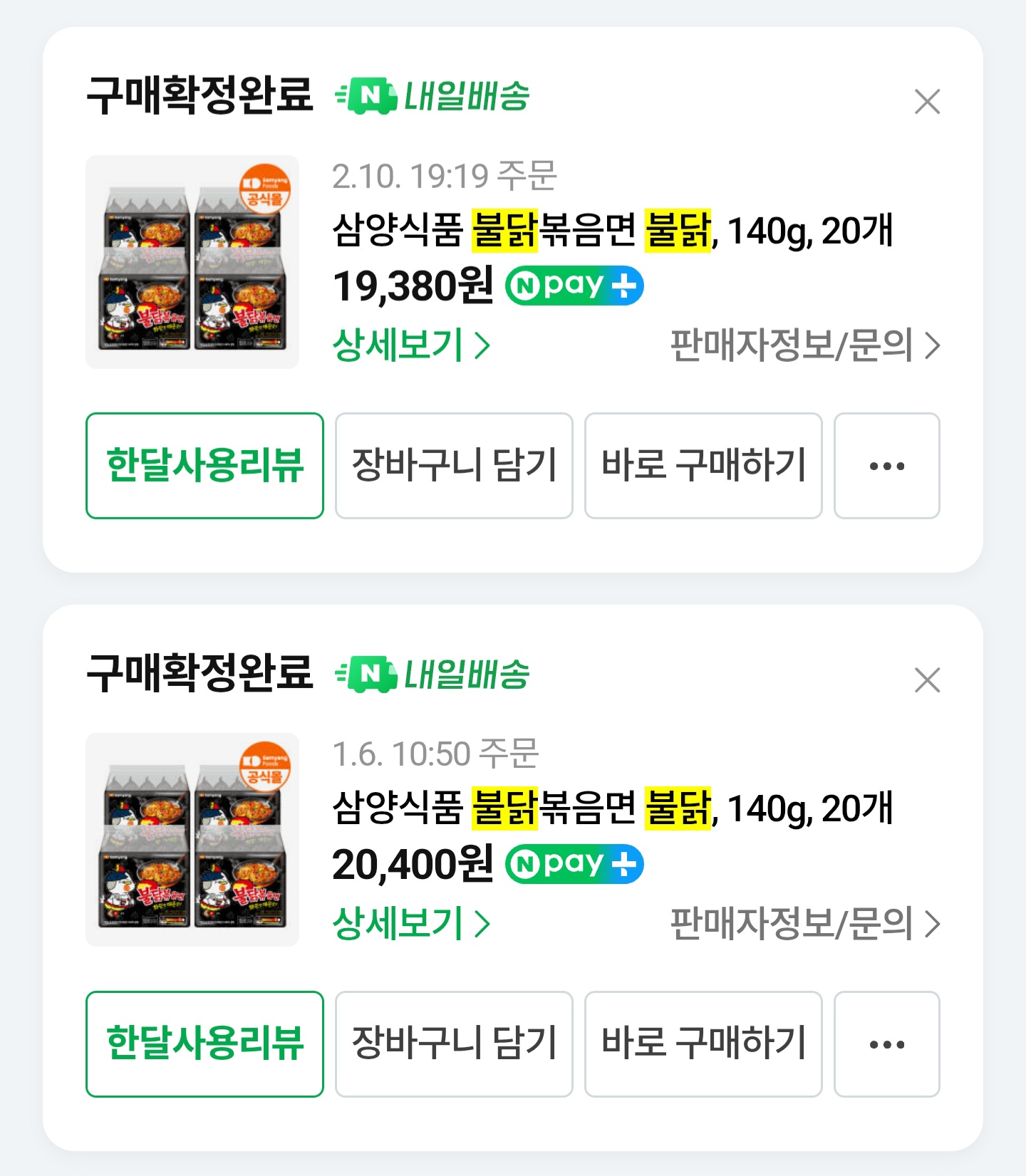The width and height of the screenshot is (1026, 1176).
Task: Open product image of the 1.6. order
Action: (192, 840)
